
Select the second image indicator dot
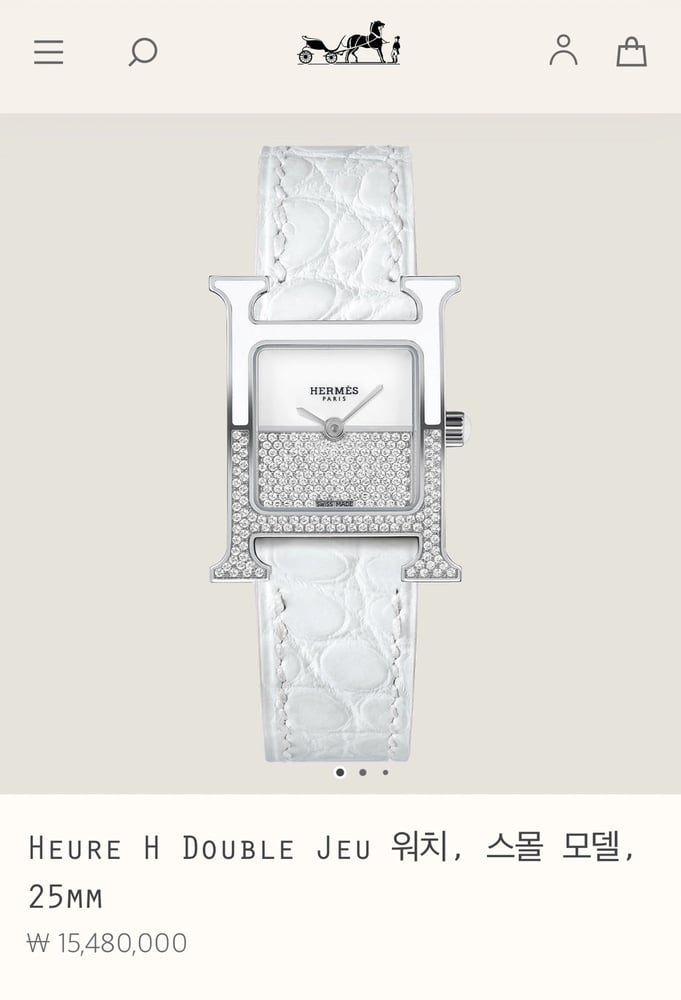[x=362, y=772]
